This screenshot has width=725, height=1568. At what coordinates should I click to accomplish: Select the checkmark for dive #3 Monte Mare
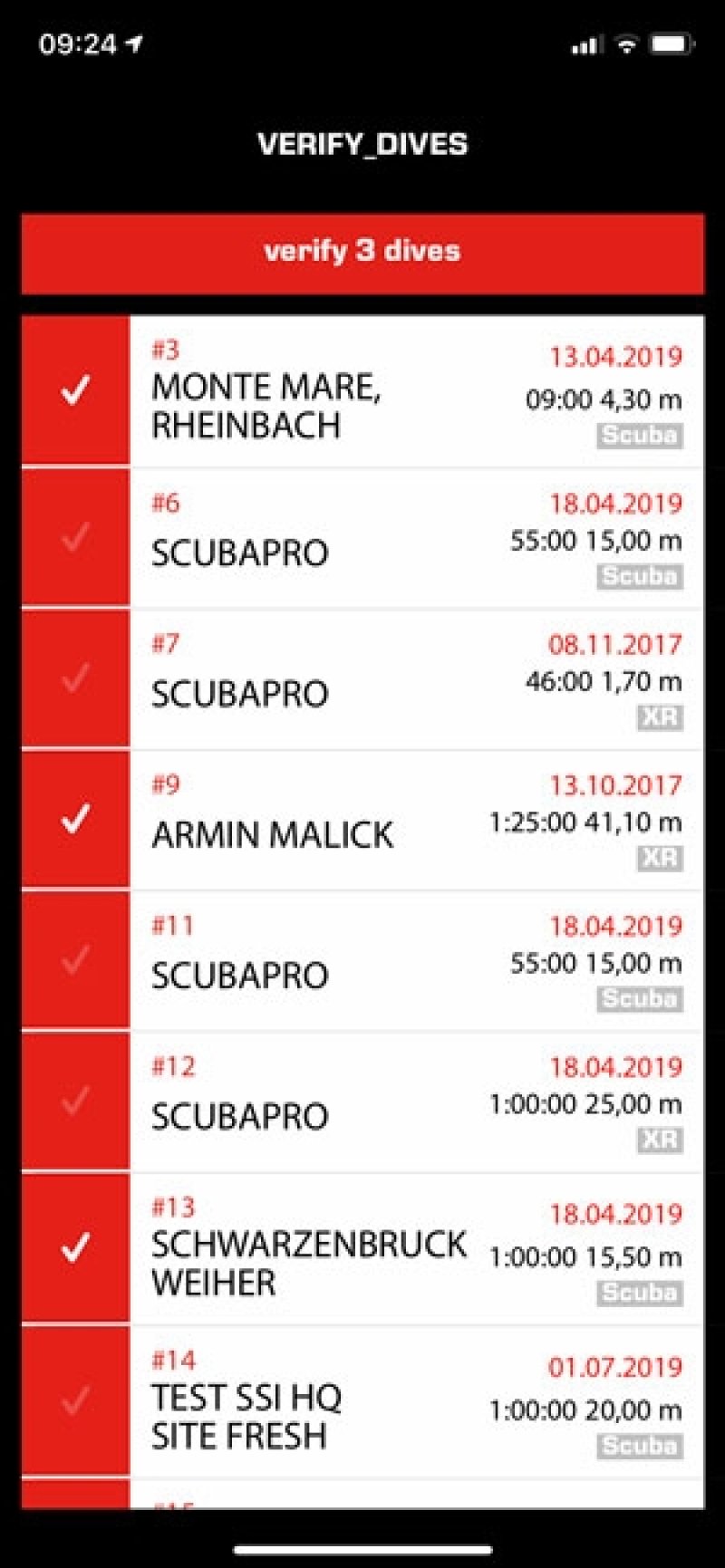pos(75,390)
